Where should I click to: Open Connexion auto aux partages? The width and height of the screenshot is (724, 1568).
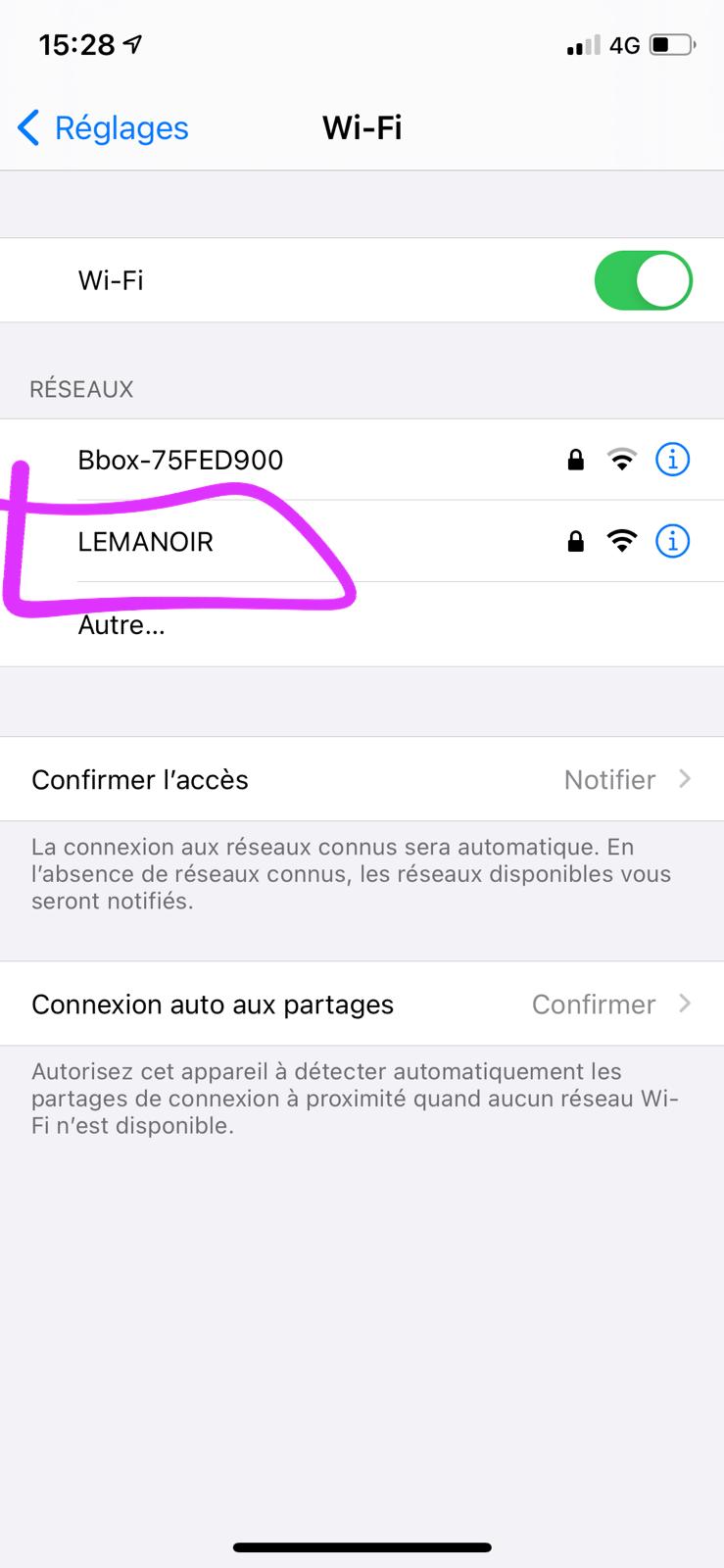click(x=362, y=1004)
